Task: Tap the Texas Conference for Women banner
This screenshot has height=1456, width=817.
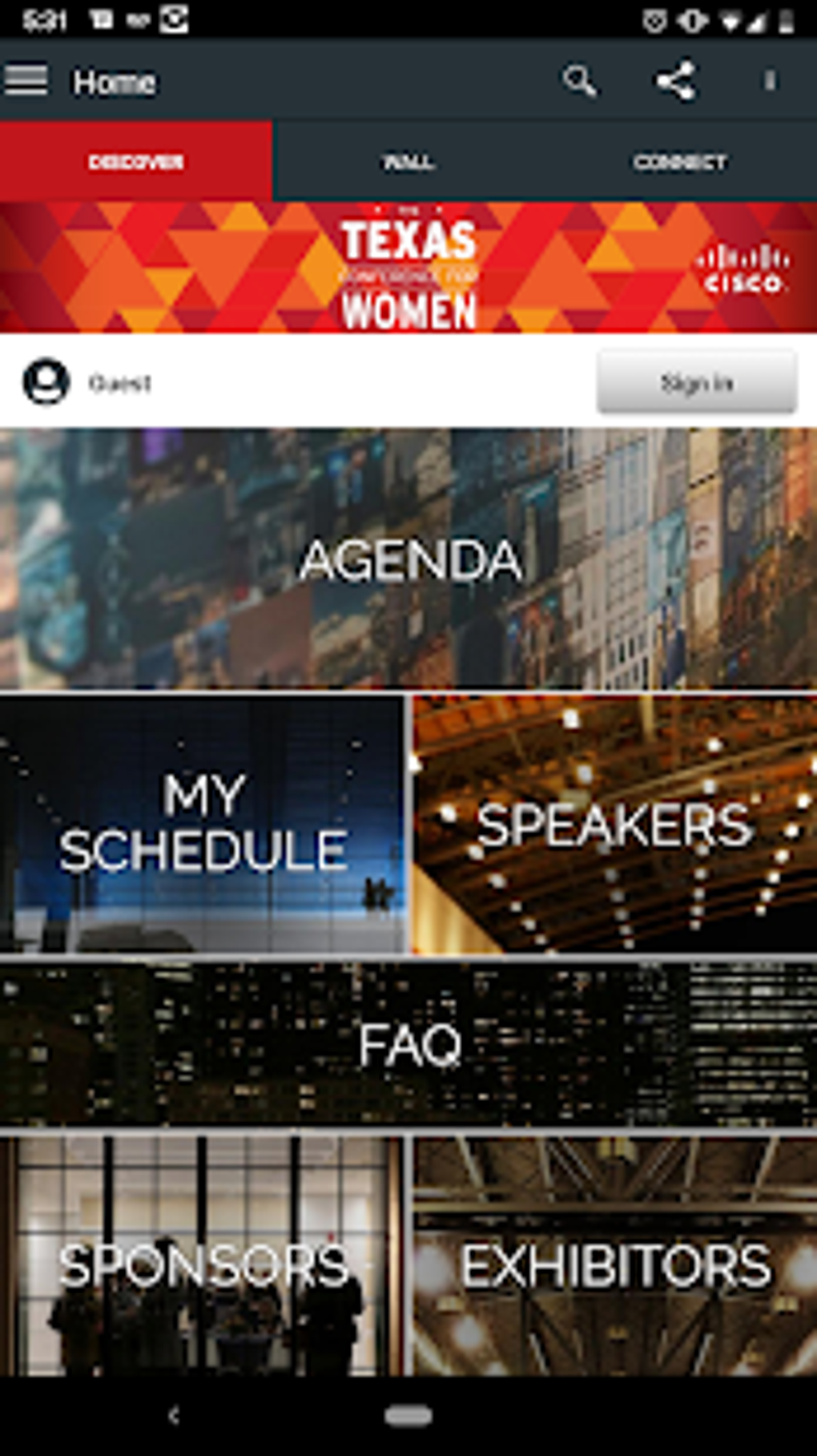Action: click(x=408, y=267)
